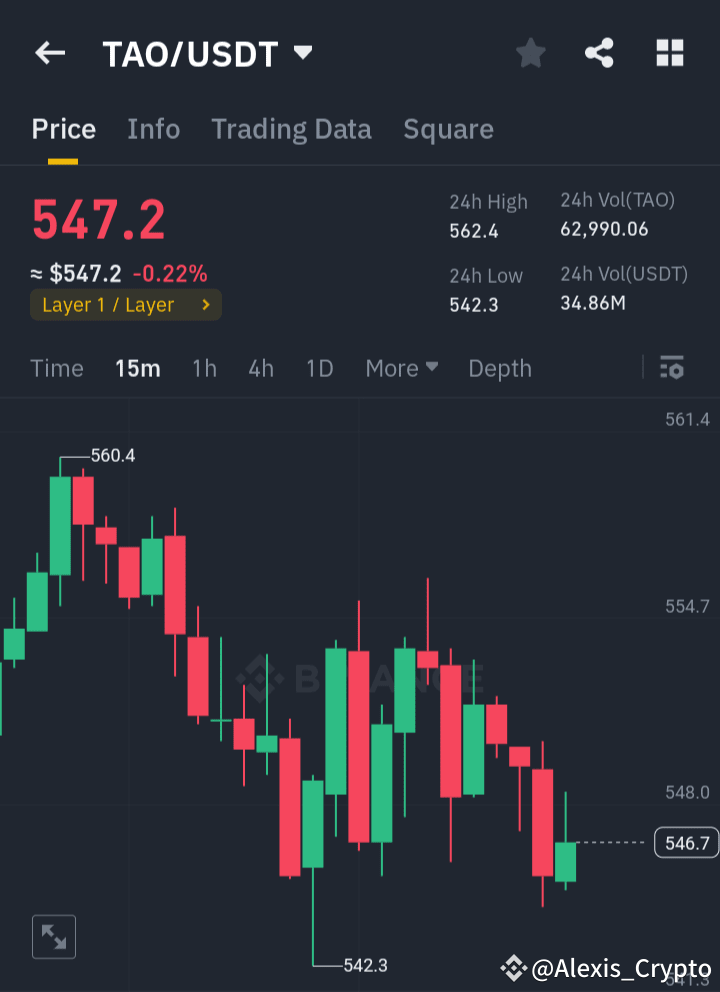Click the 546.7 current price label
This screenshot has height=992, width=720.
tap(685, 843)
